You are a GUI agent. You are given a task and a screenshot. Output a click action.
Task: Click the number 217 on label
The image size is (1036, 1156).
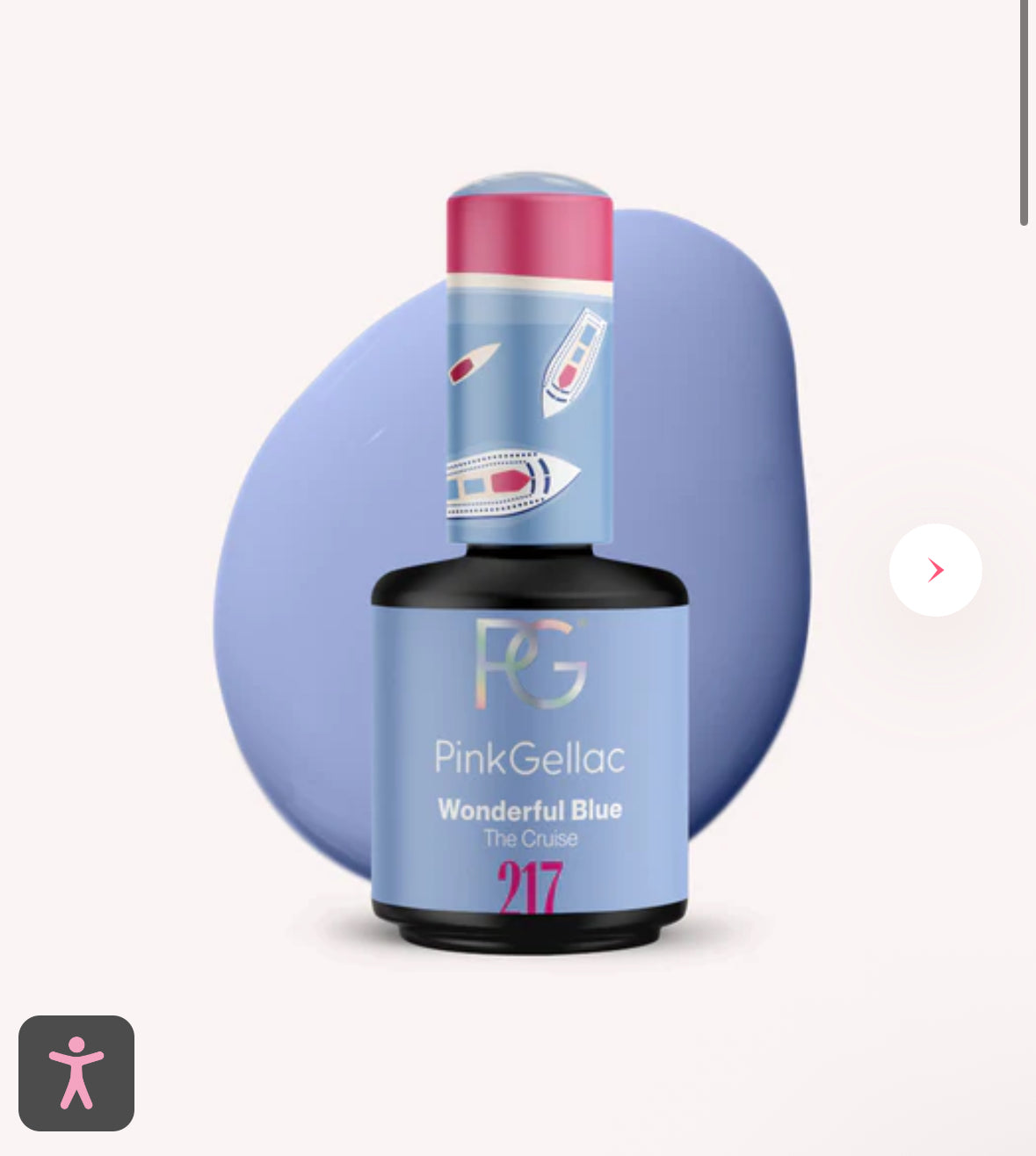click(x=531, y=885)
